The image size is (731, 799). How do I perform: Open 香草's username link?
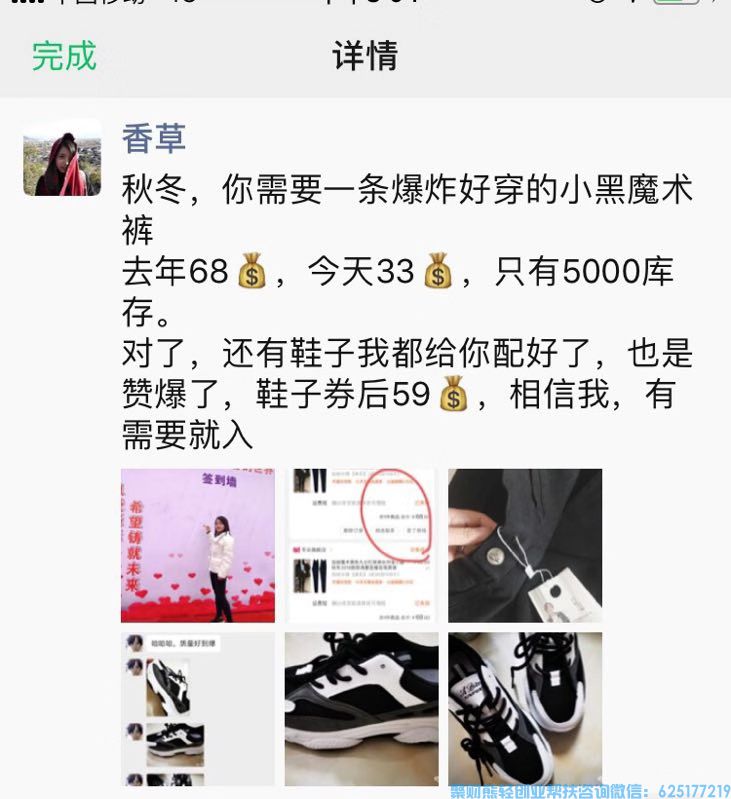pos(154,138)
